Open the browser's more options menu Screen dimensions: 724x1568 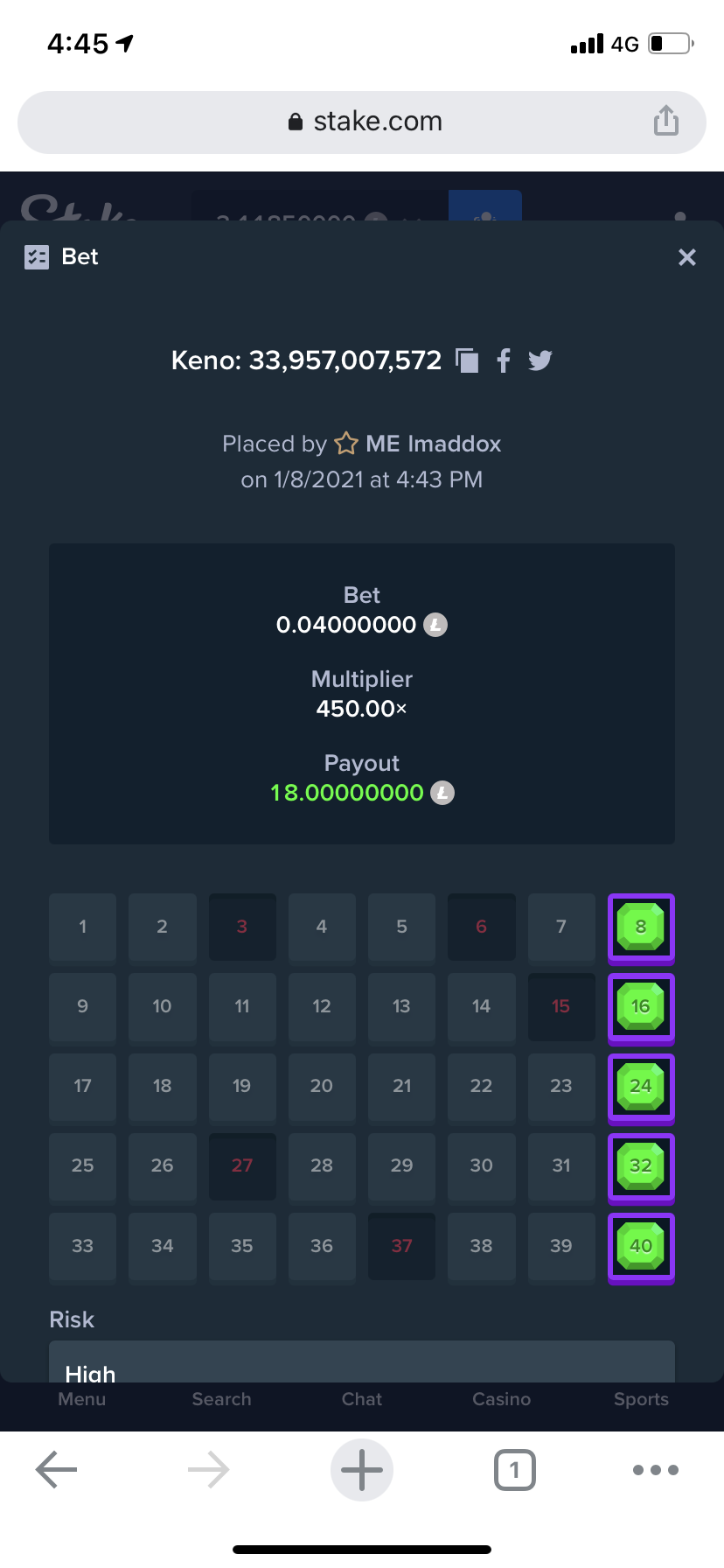pos(656,1470)
